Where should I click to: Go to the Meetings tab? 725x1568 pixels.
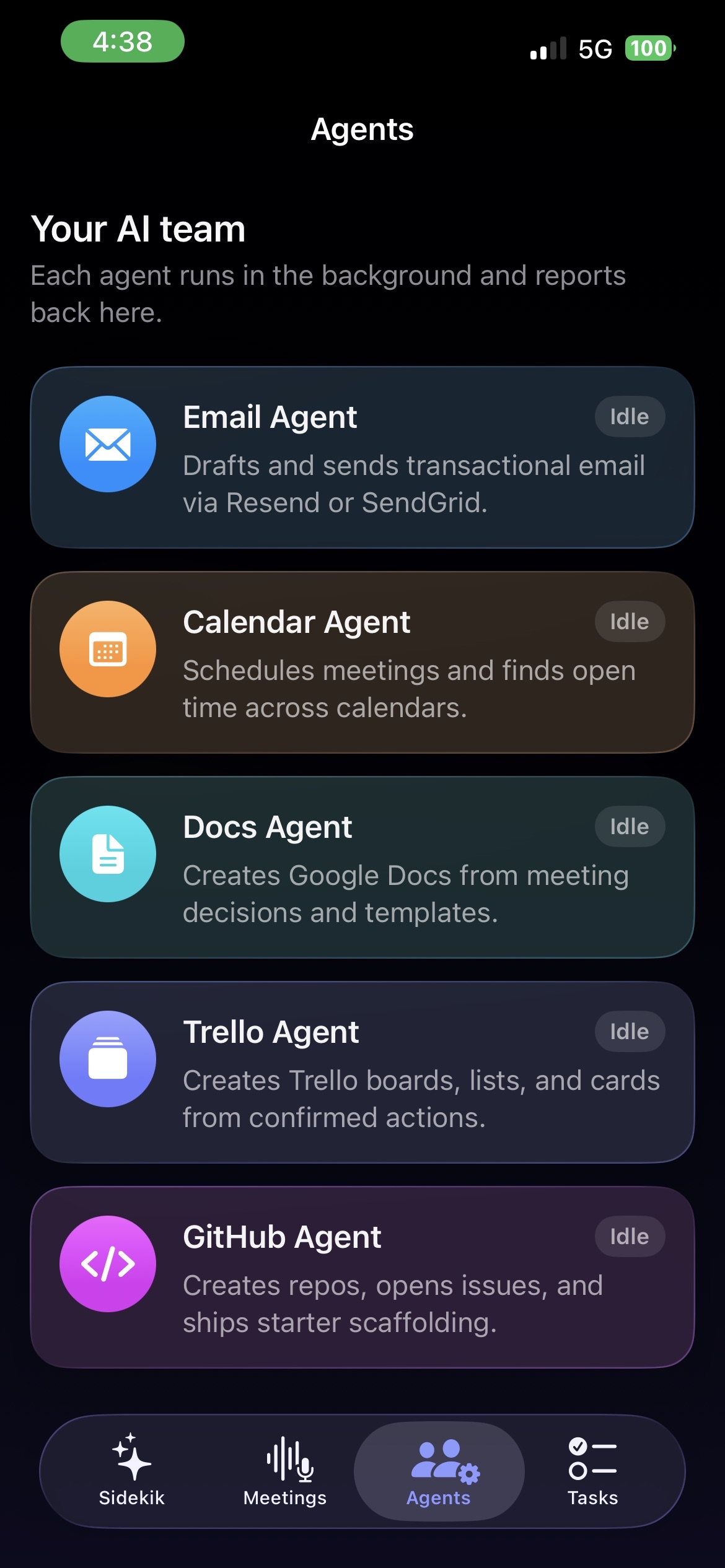click(x=285, y=1471)
